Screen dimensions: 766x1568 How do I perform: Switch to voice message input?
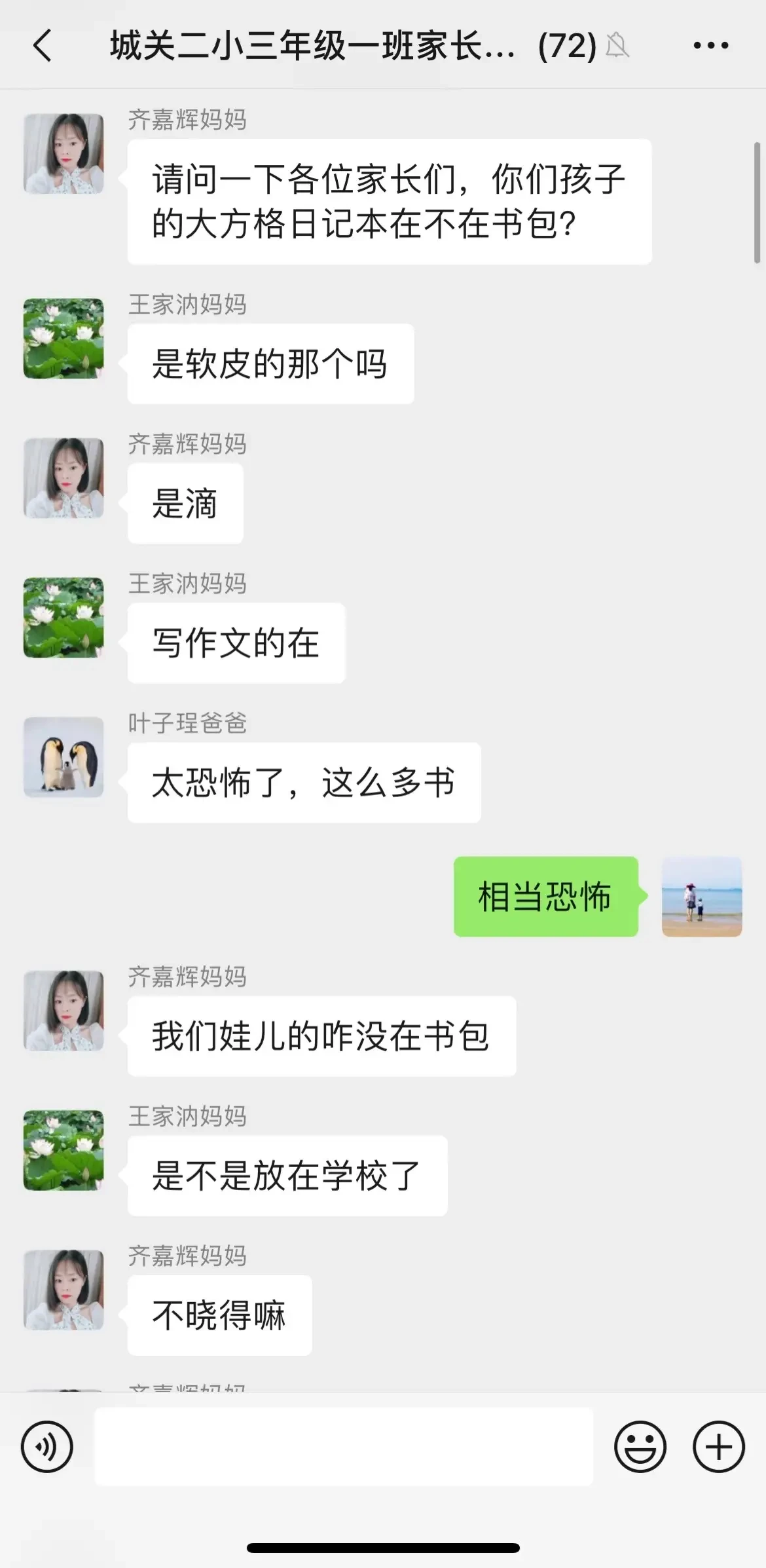tap(47, 1447)
